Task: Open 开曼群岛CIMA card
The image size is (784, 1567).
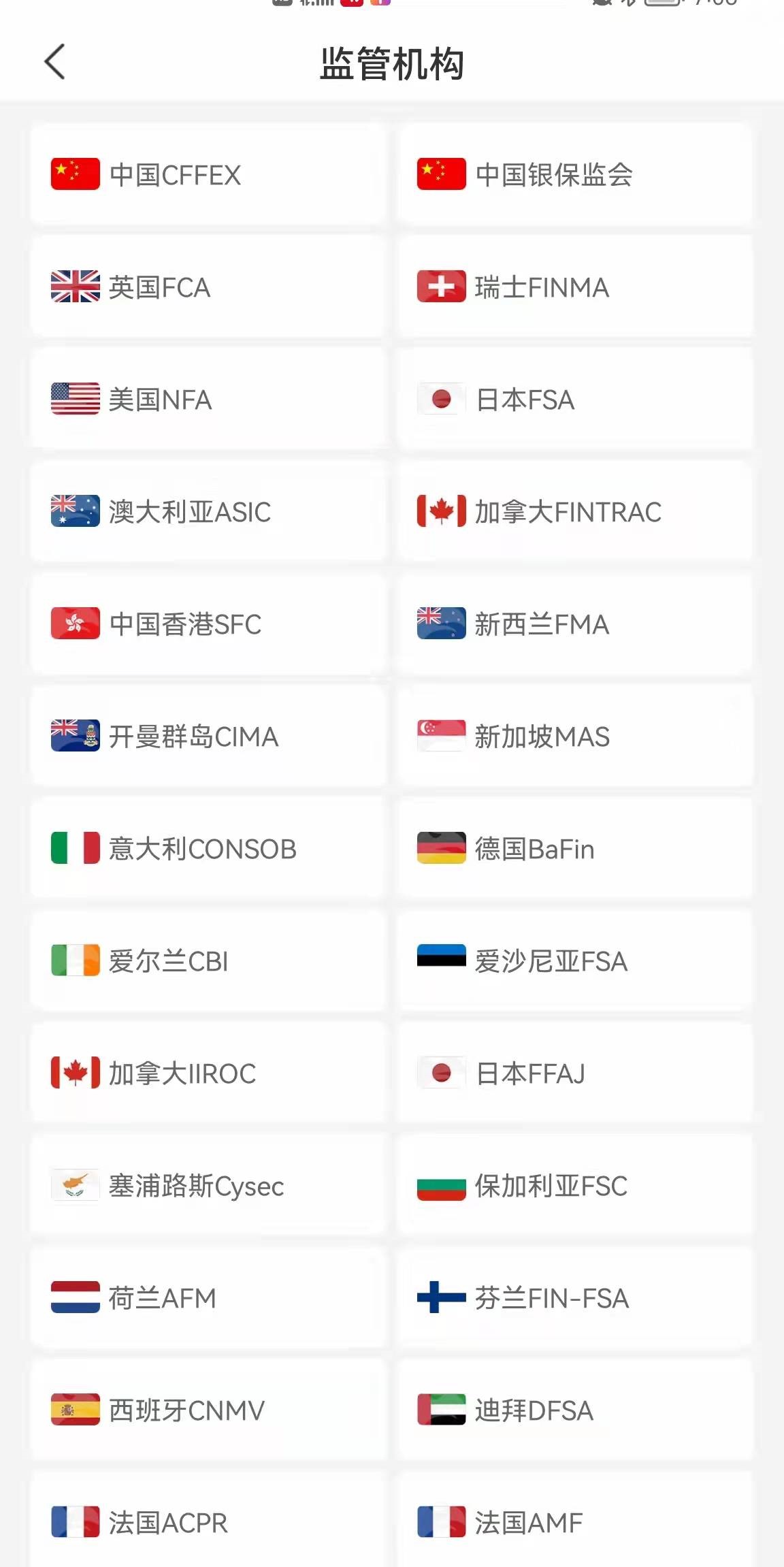Action: (x=208, y=737)
